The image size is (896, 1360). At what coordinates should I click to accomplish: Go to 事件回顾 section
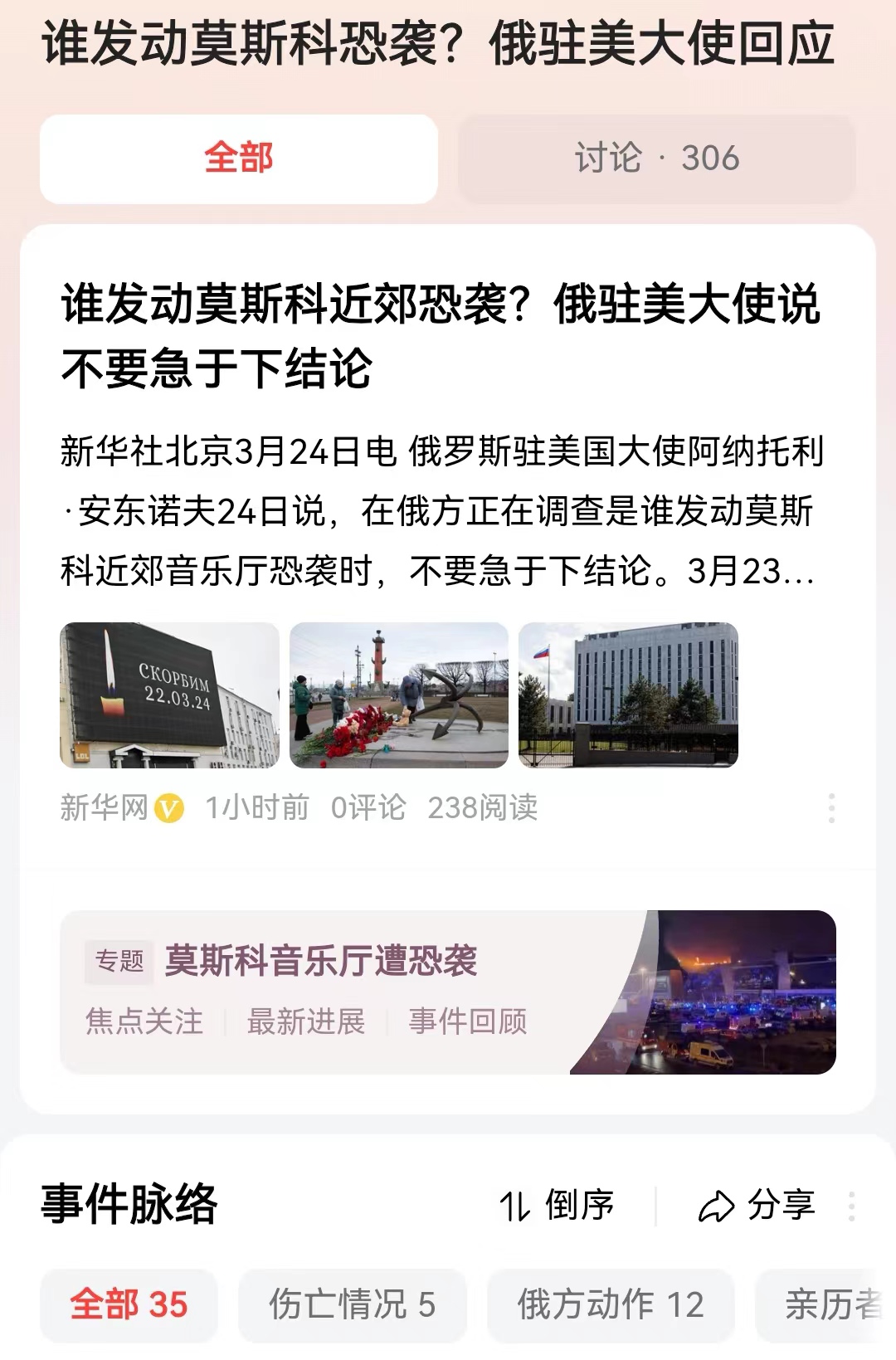[468, 1021]
